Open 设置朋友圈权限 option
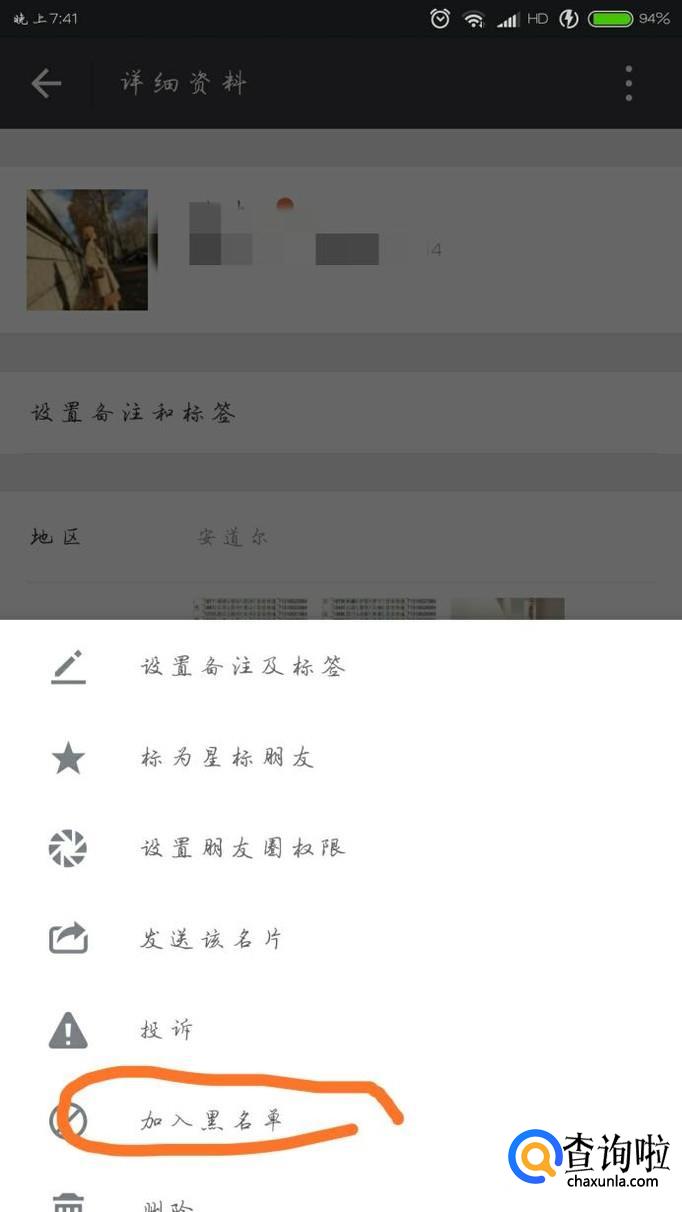This screenshot has width=682, height=1212. coord(243,848)
